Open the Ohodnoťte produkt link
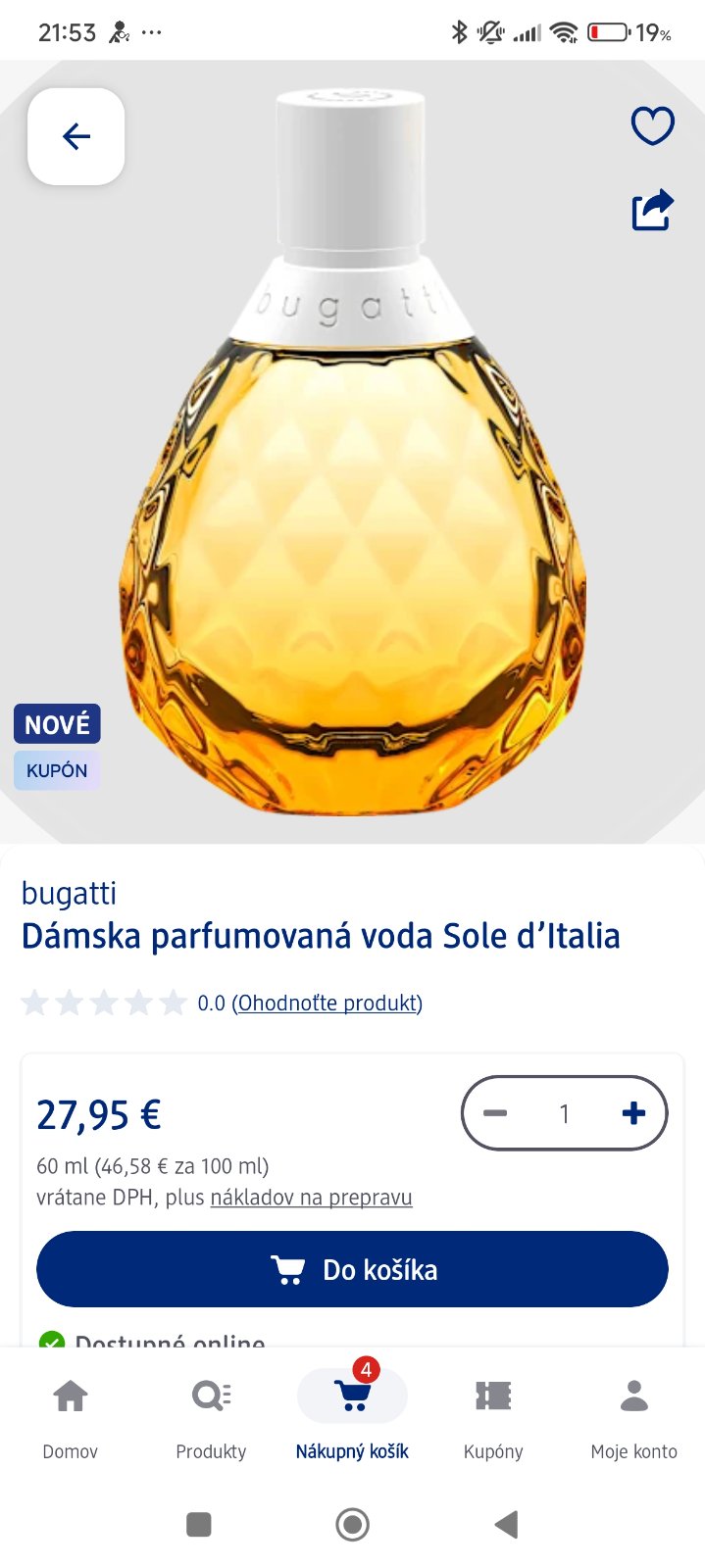The height and width of the screenshot is (1568, 705). pos(327,1003)
